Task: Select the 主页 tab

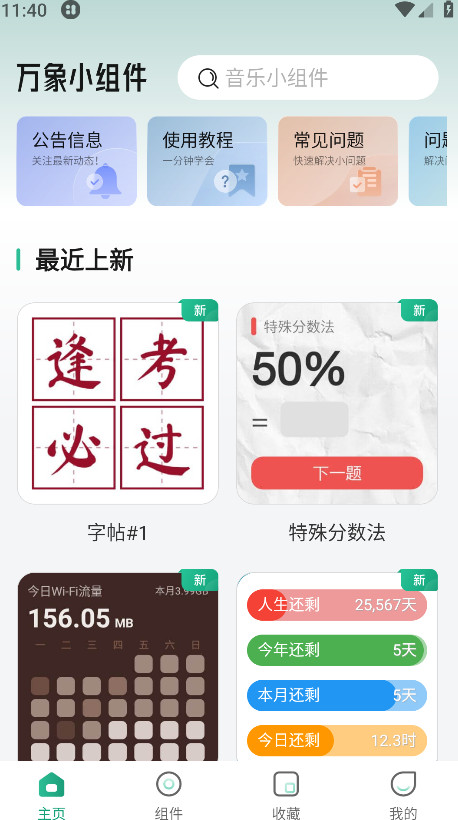Action: point(51,794)
